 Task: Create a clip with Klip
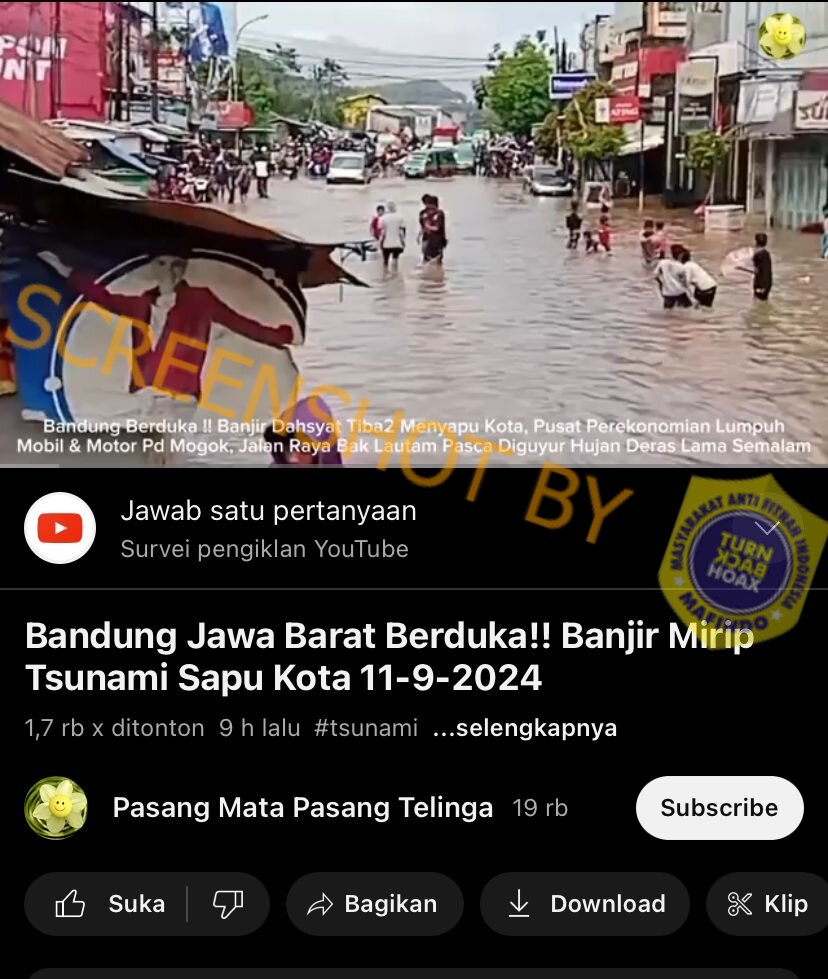point(767,904)
